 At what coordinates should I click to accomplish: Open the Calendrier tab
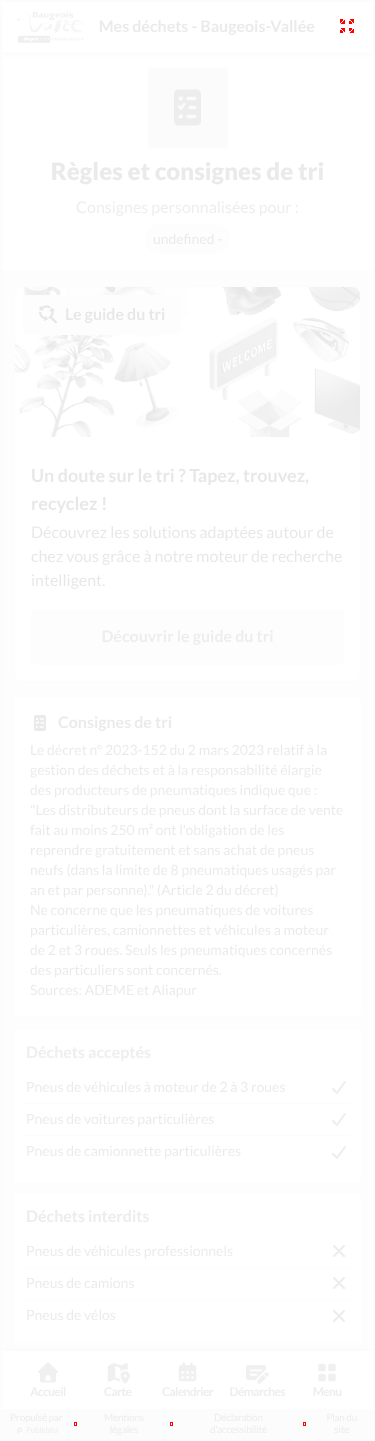point(187,1381)
